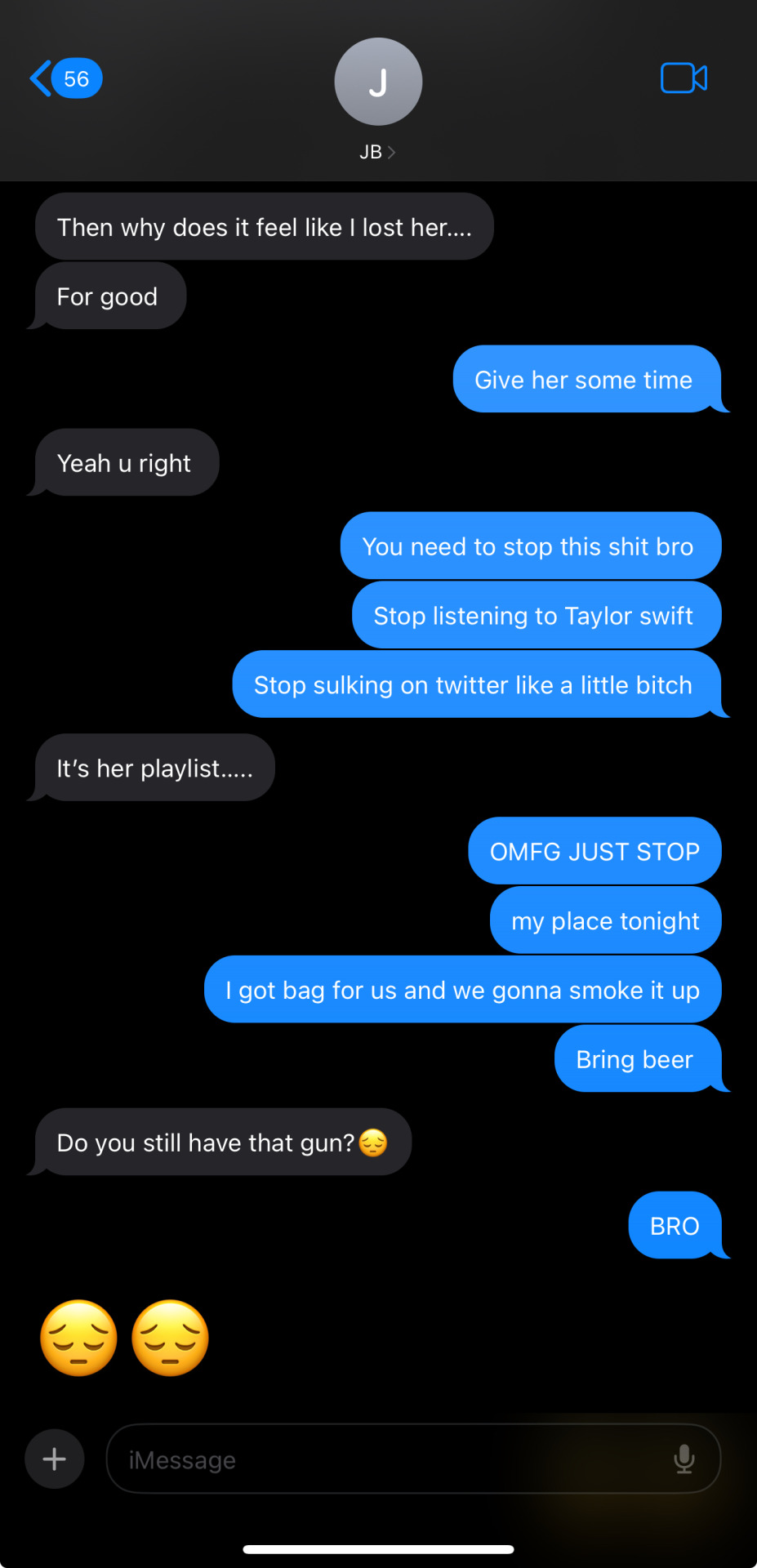The image size is (757, 1568).
Task: Record an audio message with the microphone
Action: pos(684,1459)
